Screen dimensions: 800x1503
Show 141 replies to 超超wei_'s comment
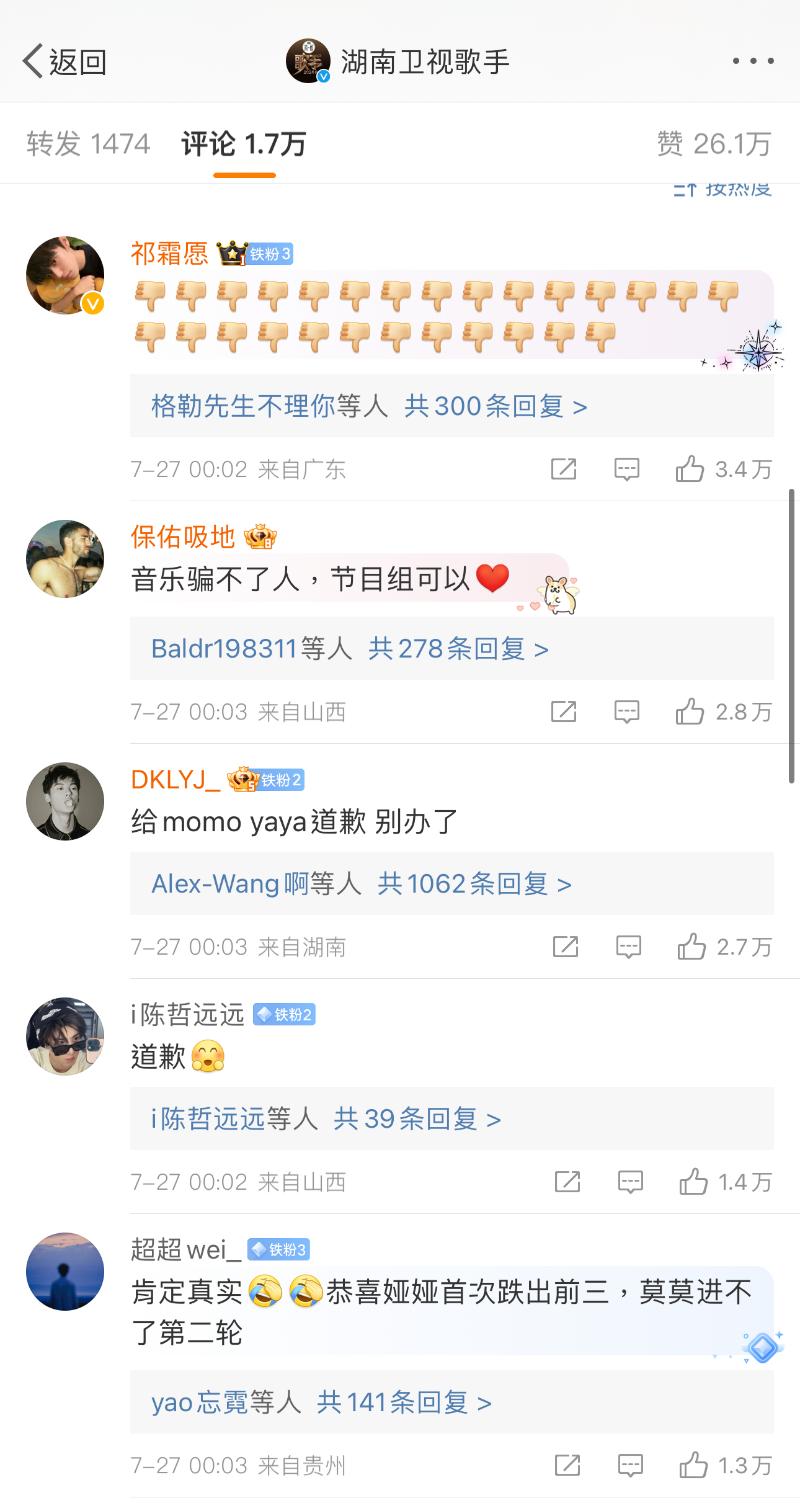[404, 1402]
